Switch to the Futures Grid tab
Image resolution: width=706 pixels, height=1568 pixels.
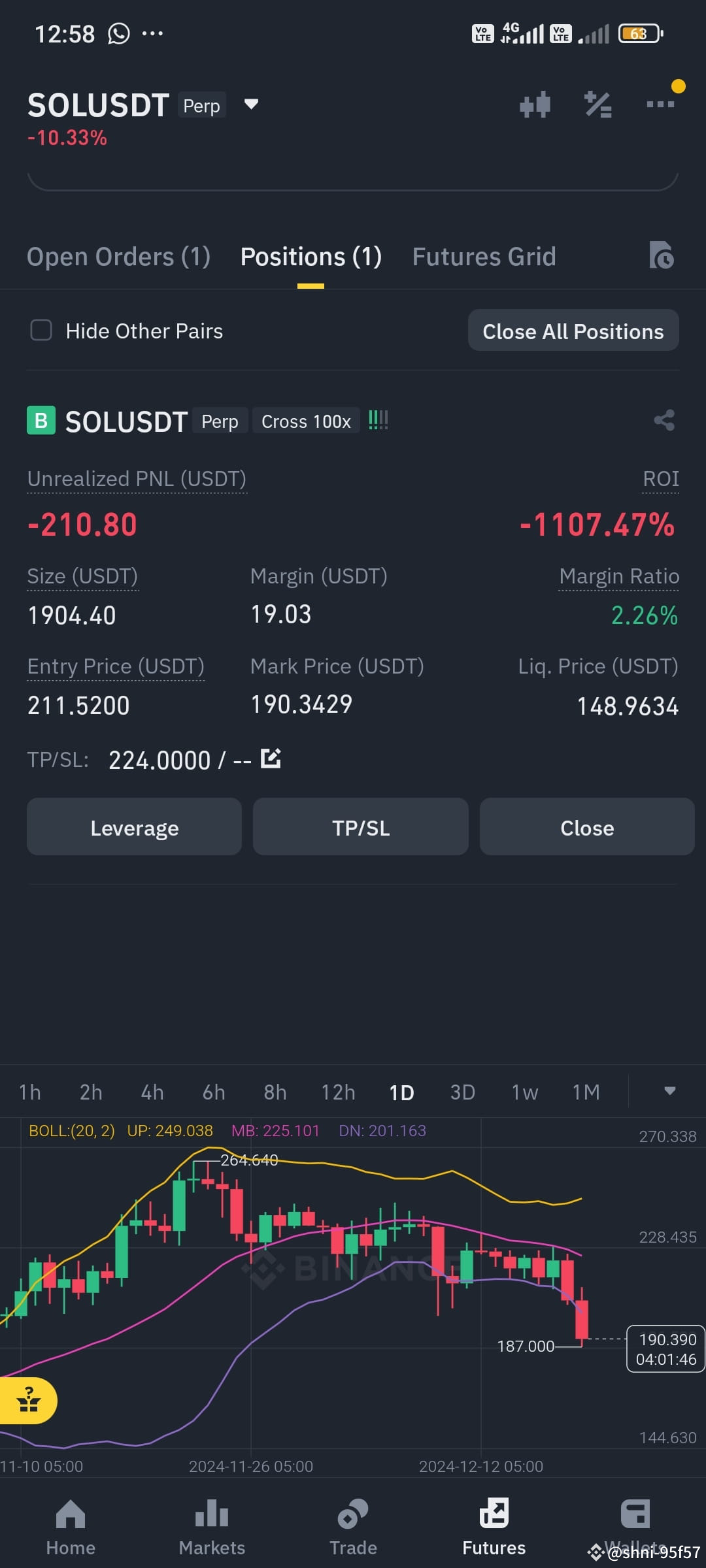point(484,256)
